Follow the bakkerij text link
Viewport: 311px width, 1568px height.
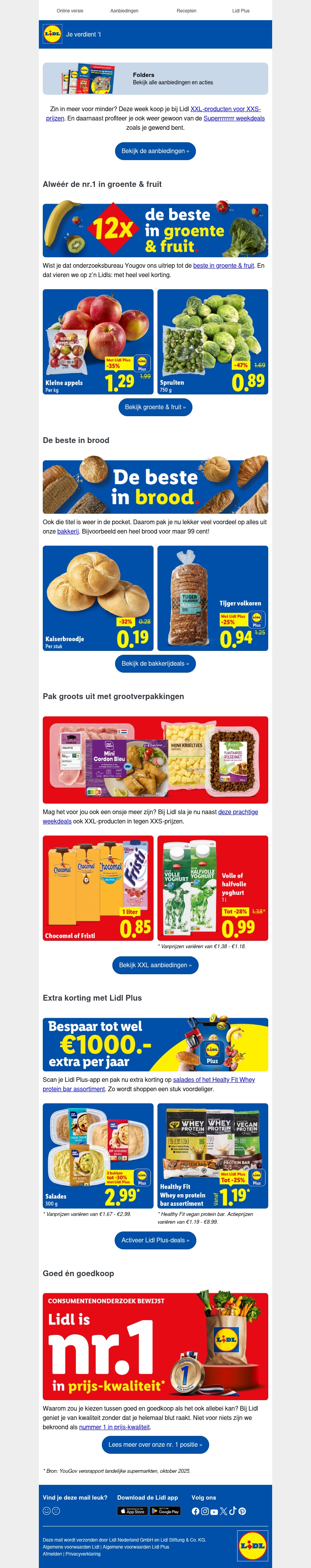68,531
